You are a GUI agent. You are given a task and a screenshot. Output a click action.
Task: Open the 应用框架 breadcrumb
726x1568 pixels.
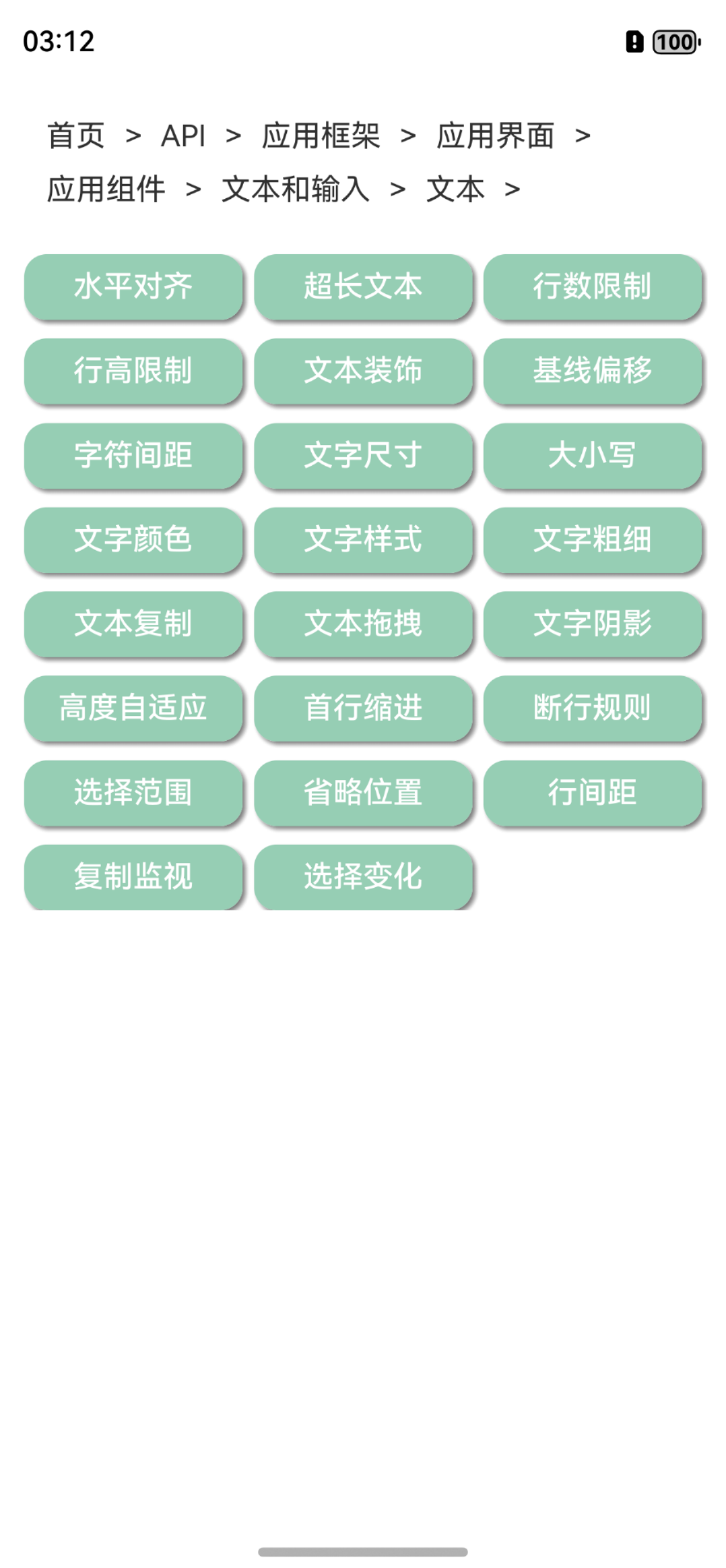coord(321,135)
